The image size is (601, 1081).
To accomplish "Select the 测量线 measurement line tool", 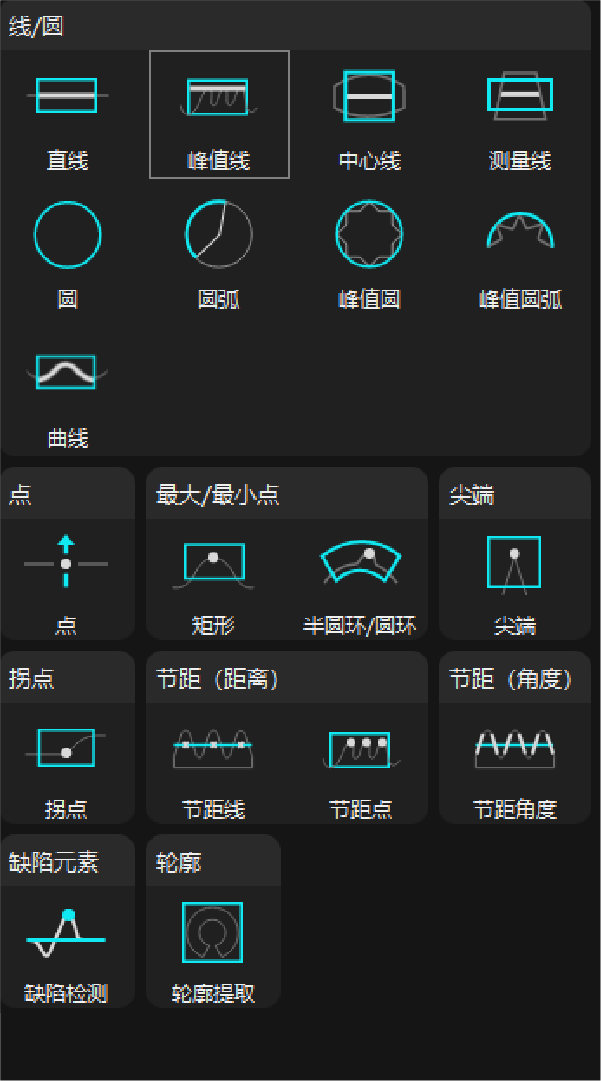I will point(520,114).
